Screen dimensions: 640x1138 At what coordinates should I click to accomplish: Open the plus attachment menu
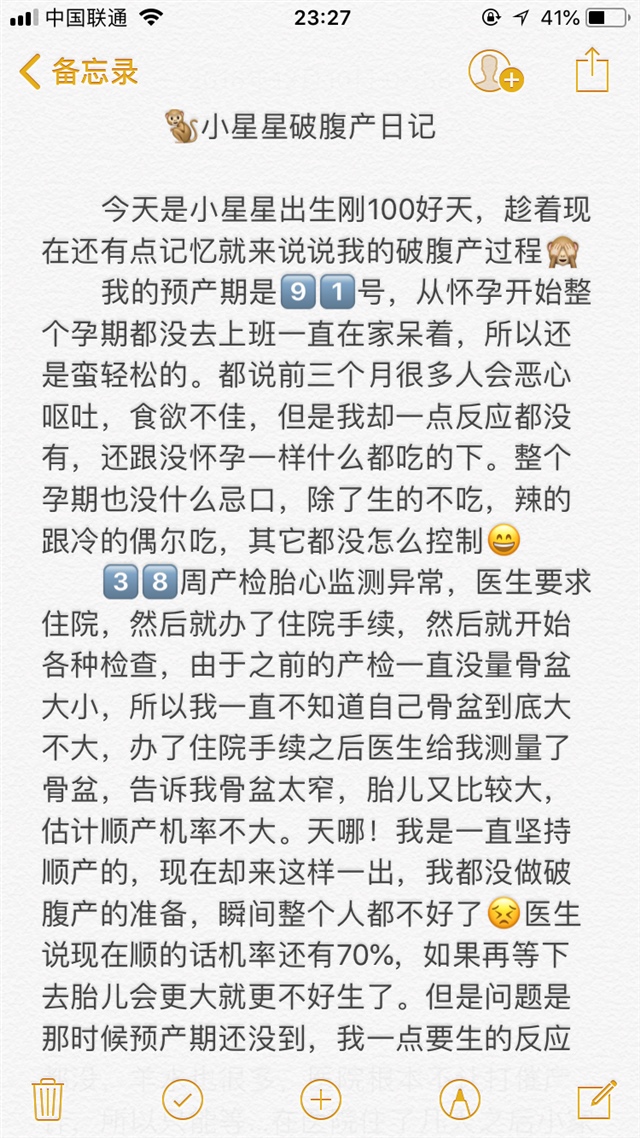[320, 1100]
